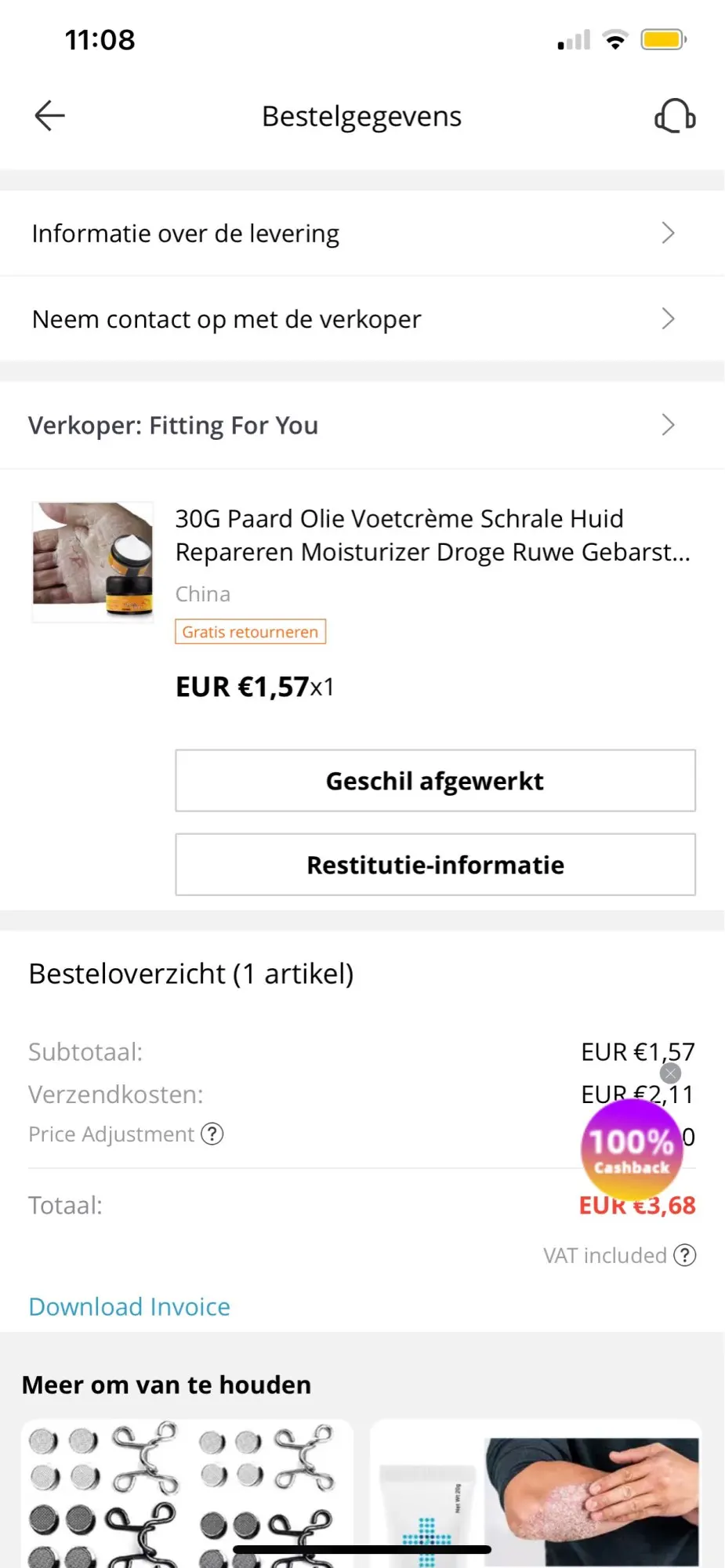Show VAT included info
725x1568 pixels.
[x=685, y=1255]
